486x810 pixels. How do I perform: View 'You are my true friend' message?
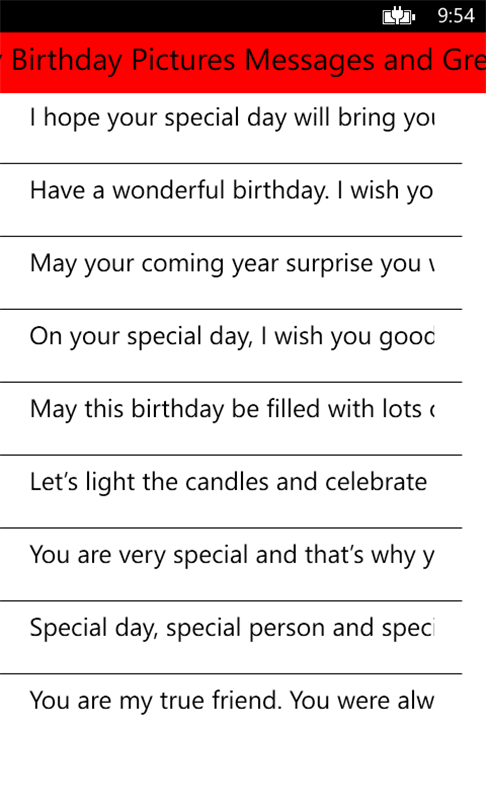coord(232,701)
